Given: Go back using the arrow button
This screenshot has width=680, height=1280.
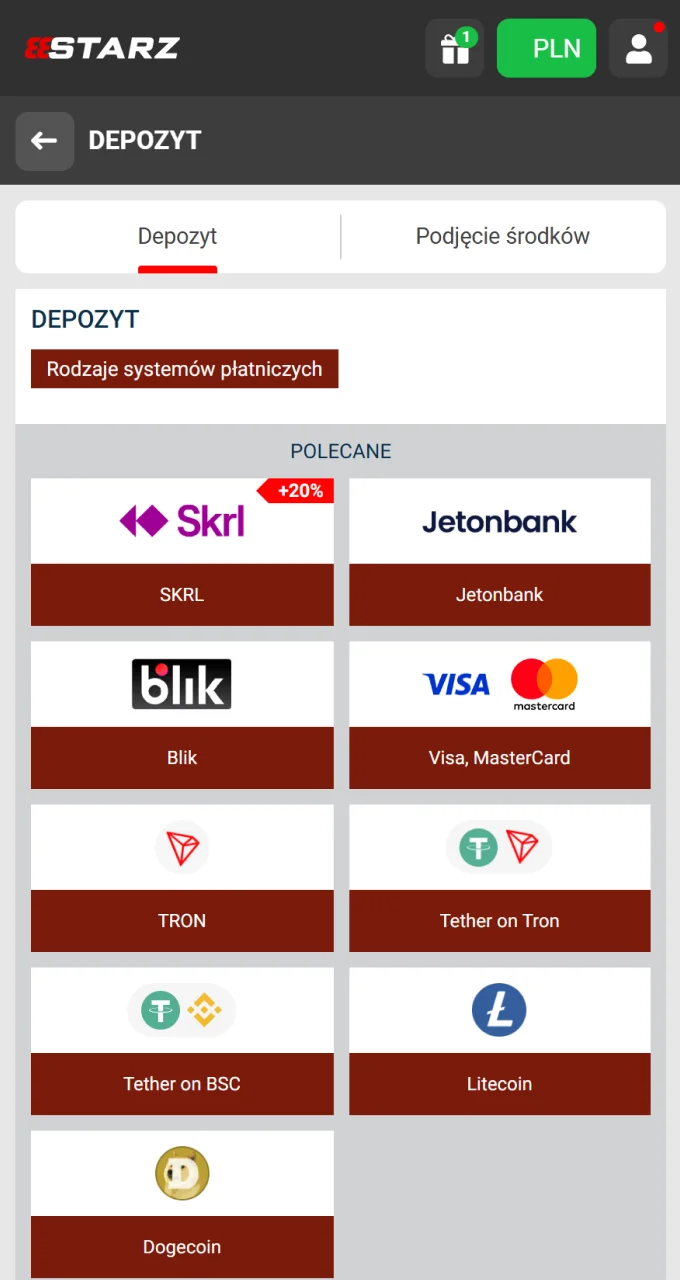Looking at the screenshot, I should [44, 141].
